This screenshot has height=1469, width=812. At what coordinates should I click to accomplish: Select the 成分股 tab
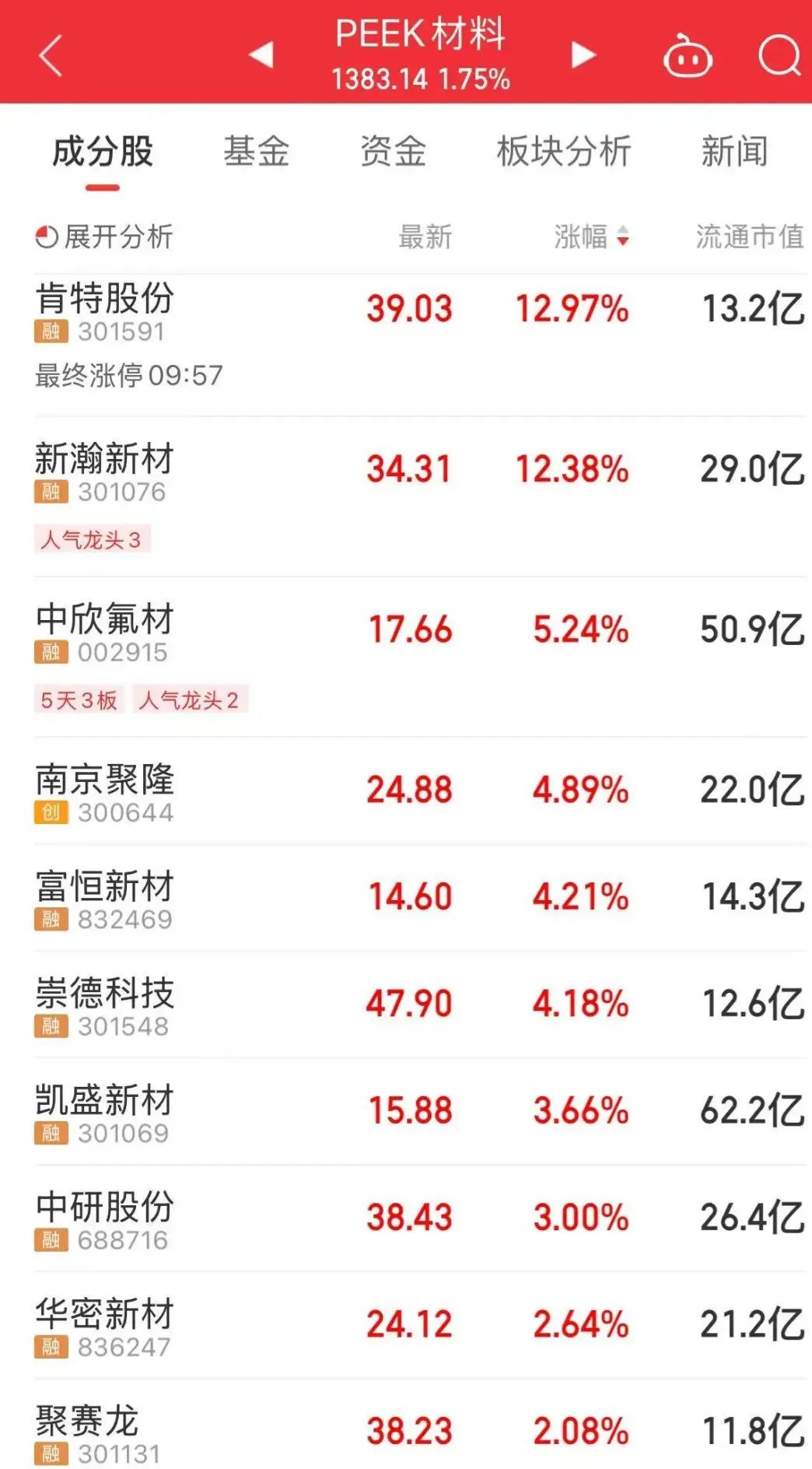pos(103,151)
